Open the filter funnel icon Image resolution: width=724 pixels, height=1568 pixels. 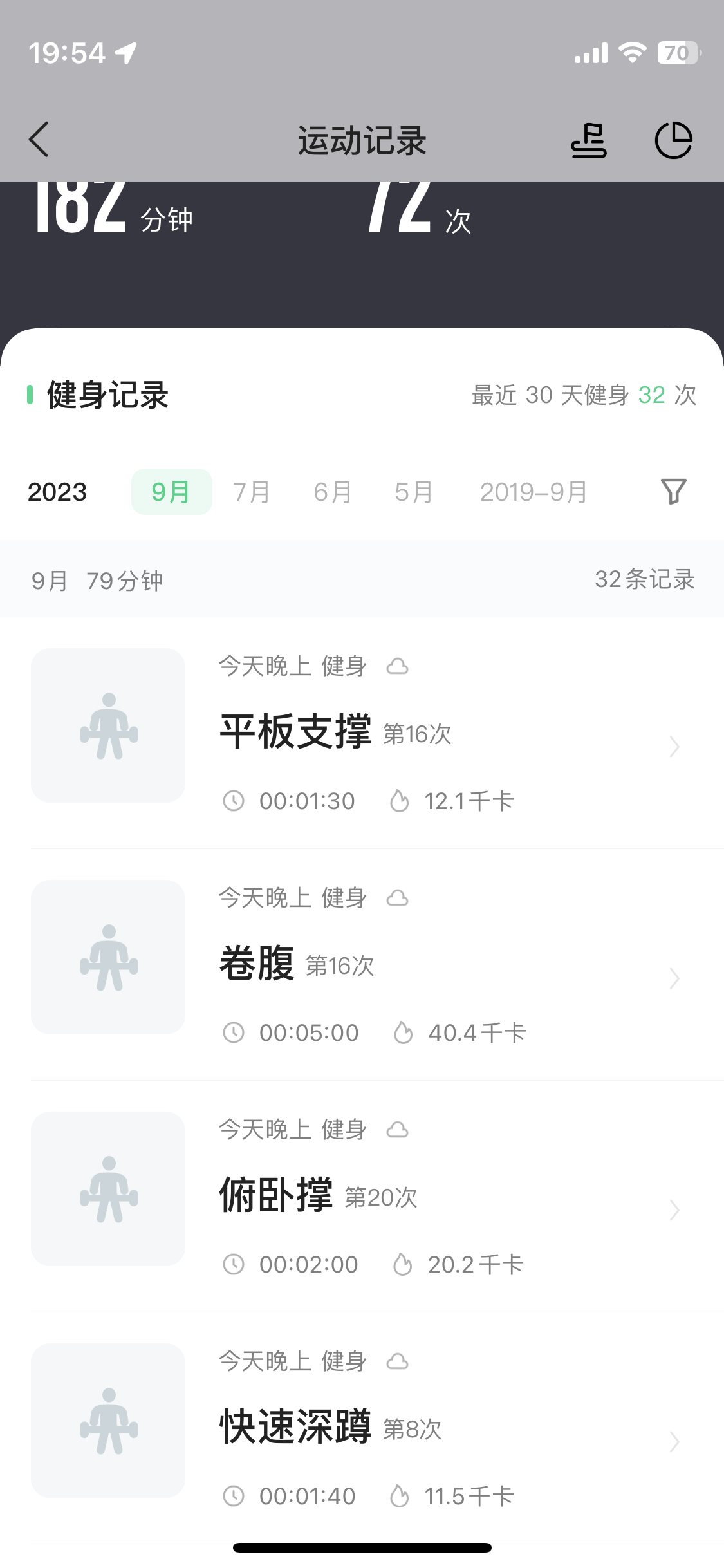[674, 491]
